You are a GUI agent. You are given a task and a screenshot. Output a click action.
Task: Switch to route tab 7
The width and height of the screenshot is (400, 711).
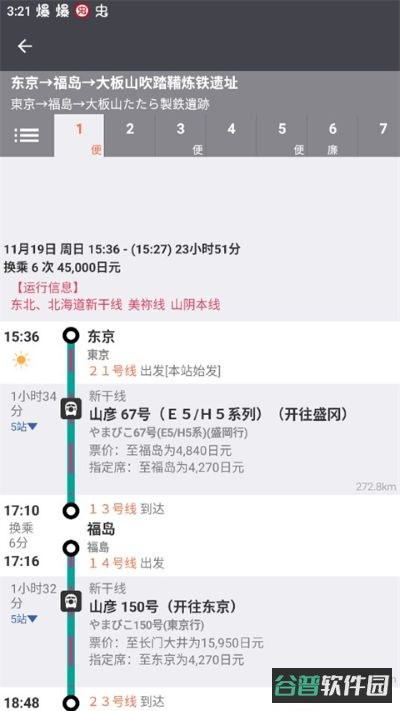[380, 136]
